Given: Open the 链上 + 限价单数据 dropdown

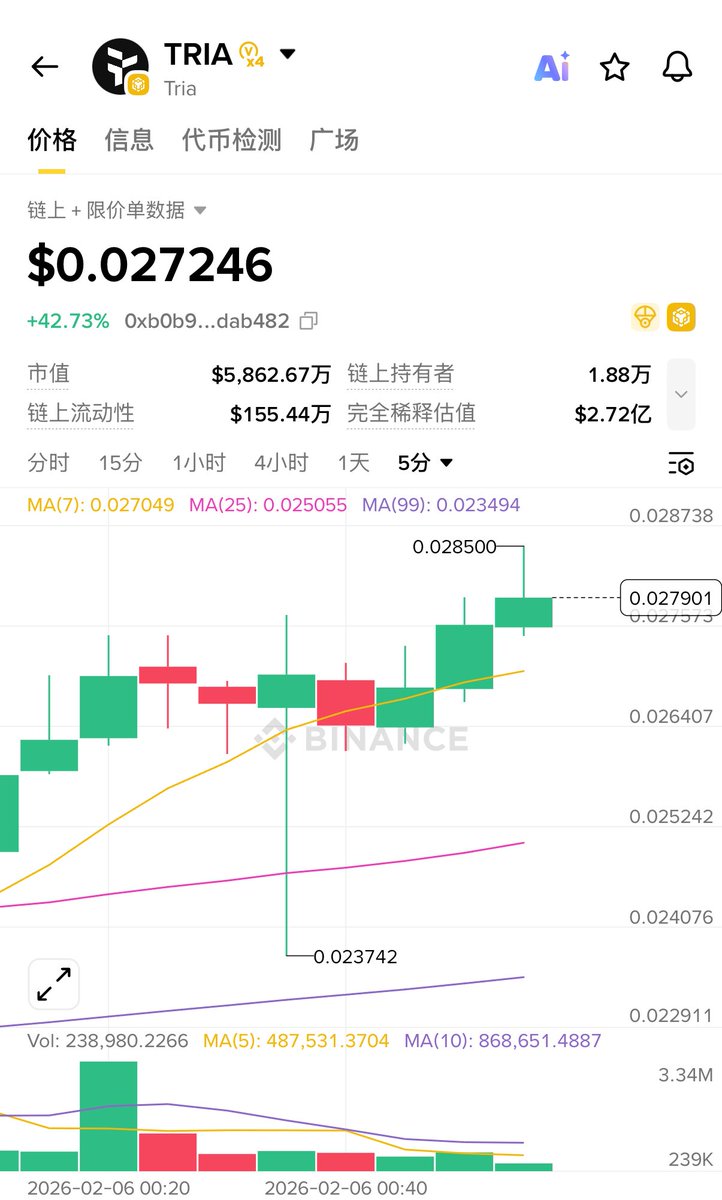Looking at the screenshot, I should (x=117, y=210).
